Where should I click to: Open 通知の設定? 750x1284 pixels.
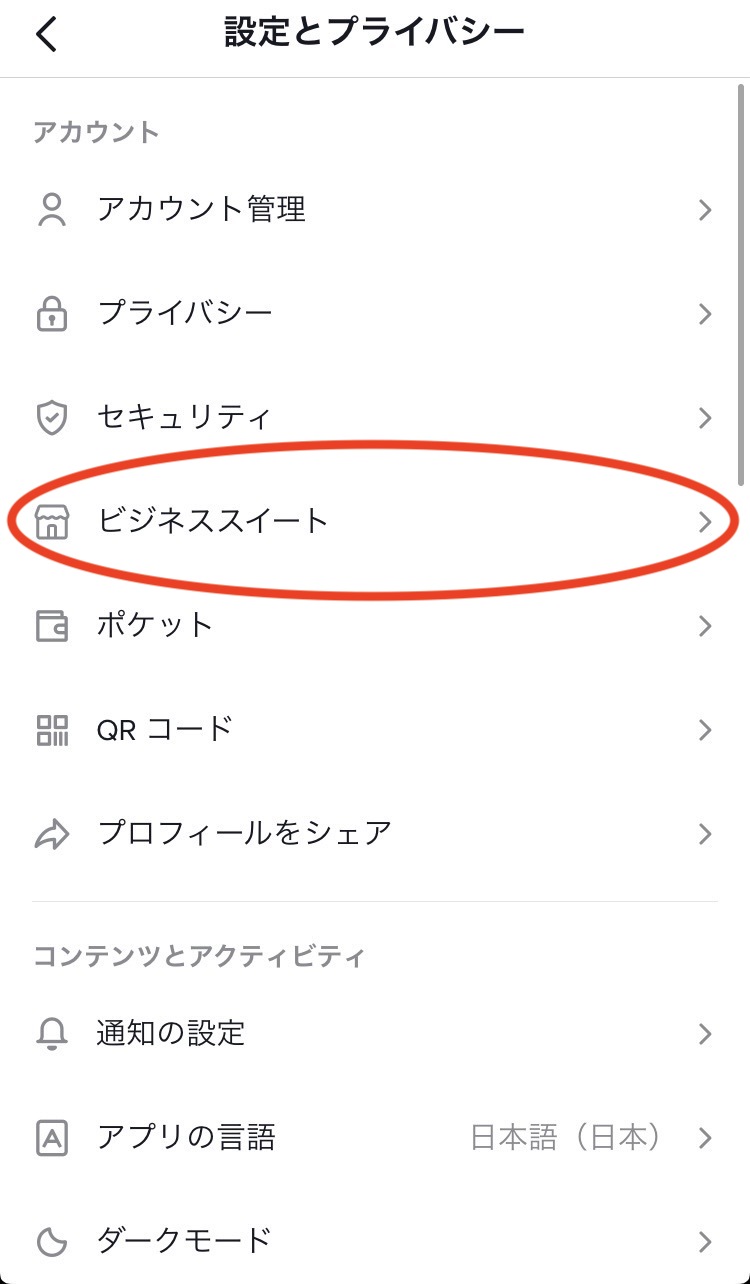(374, 1034)
